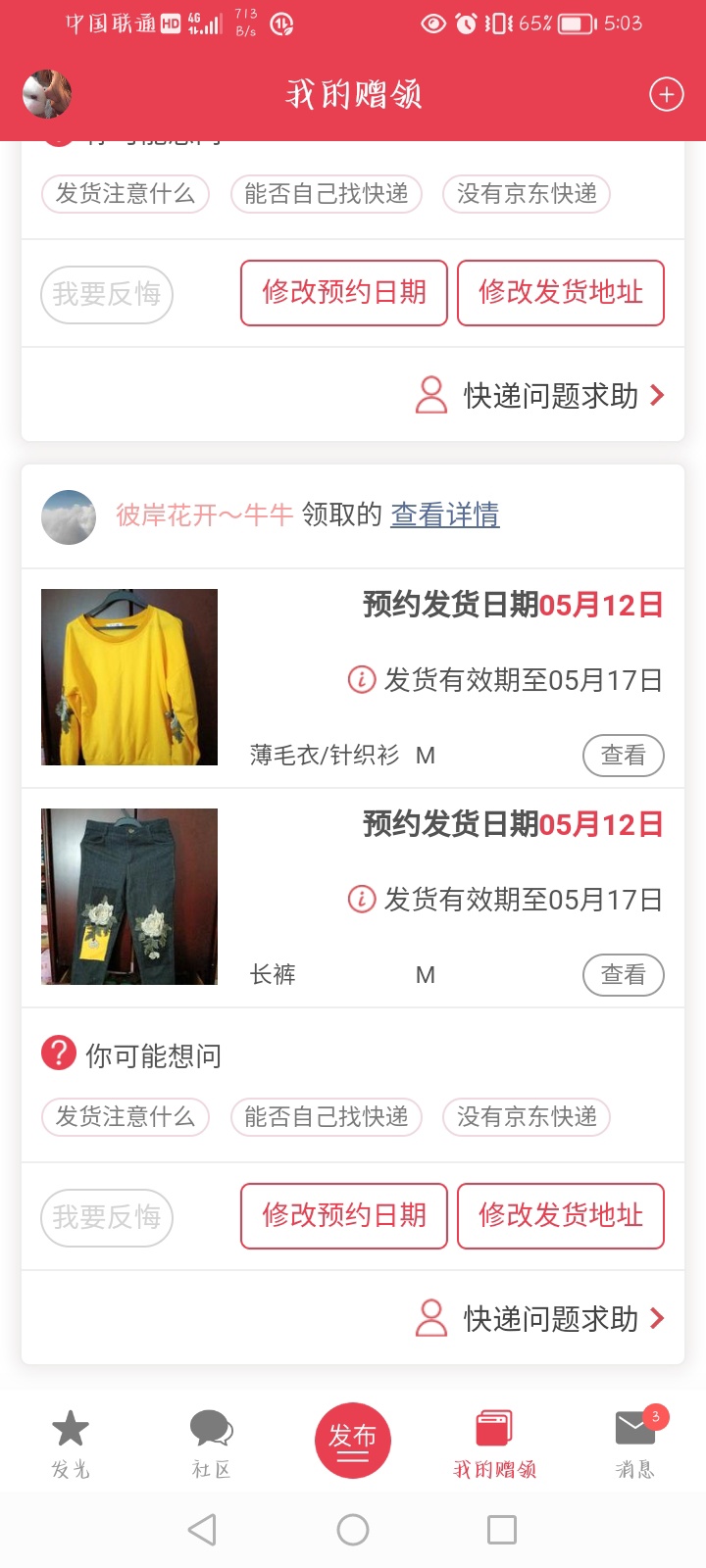
Task: Switch to the 发光 tab
Action: [x=71, y=1443]
